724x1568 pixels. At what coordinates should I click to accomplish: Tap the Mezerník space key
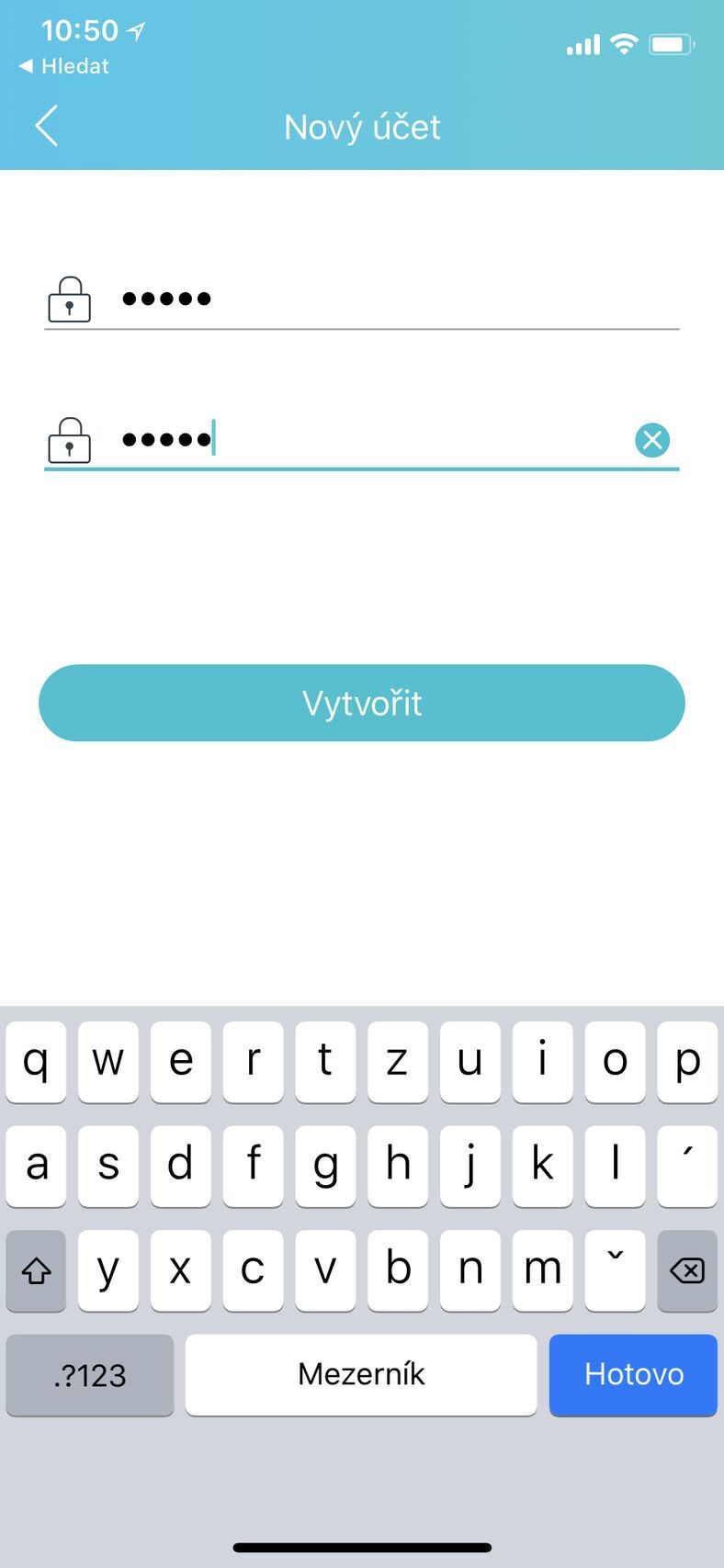(x=361, y=1374)
